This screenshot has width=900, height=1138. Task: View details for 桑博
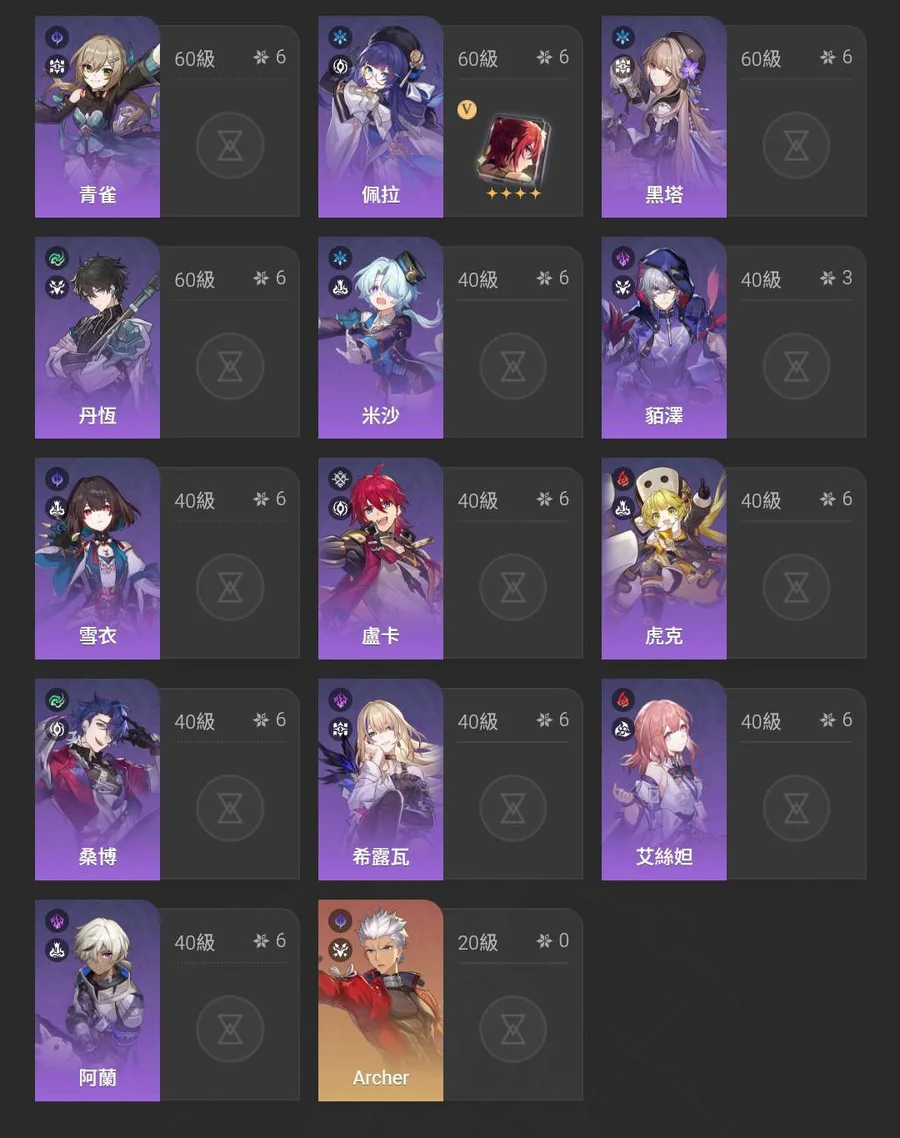[97, 780]
